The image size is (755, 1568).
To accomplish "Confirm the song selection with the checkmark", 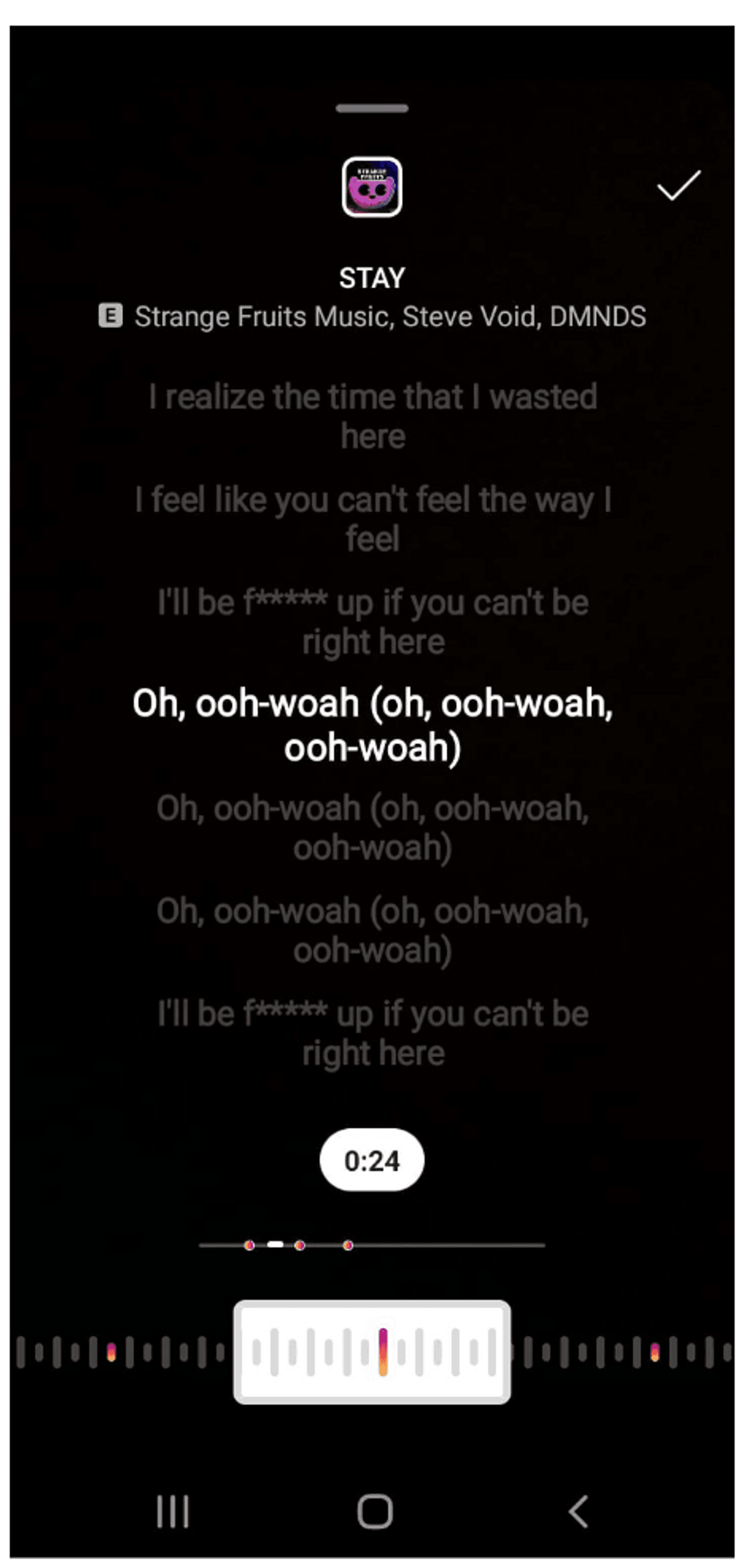I will [x=678, y=185].
